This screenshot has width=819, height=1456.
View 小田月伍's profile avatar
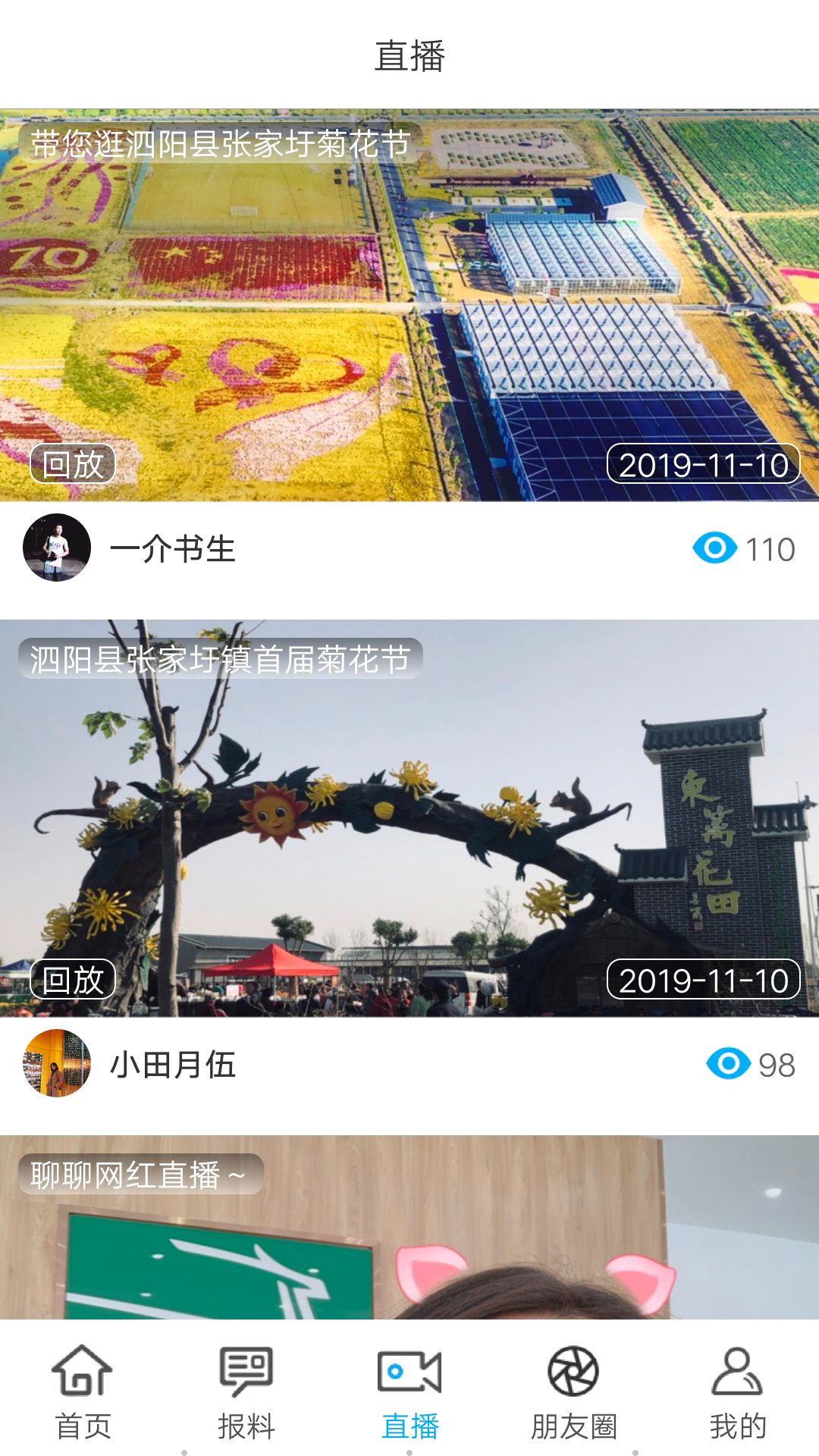[57, 1063]
